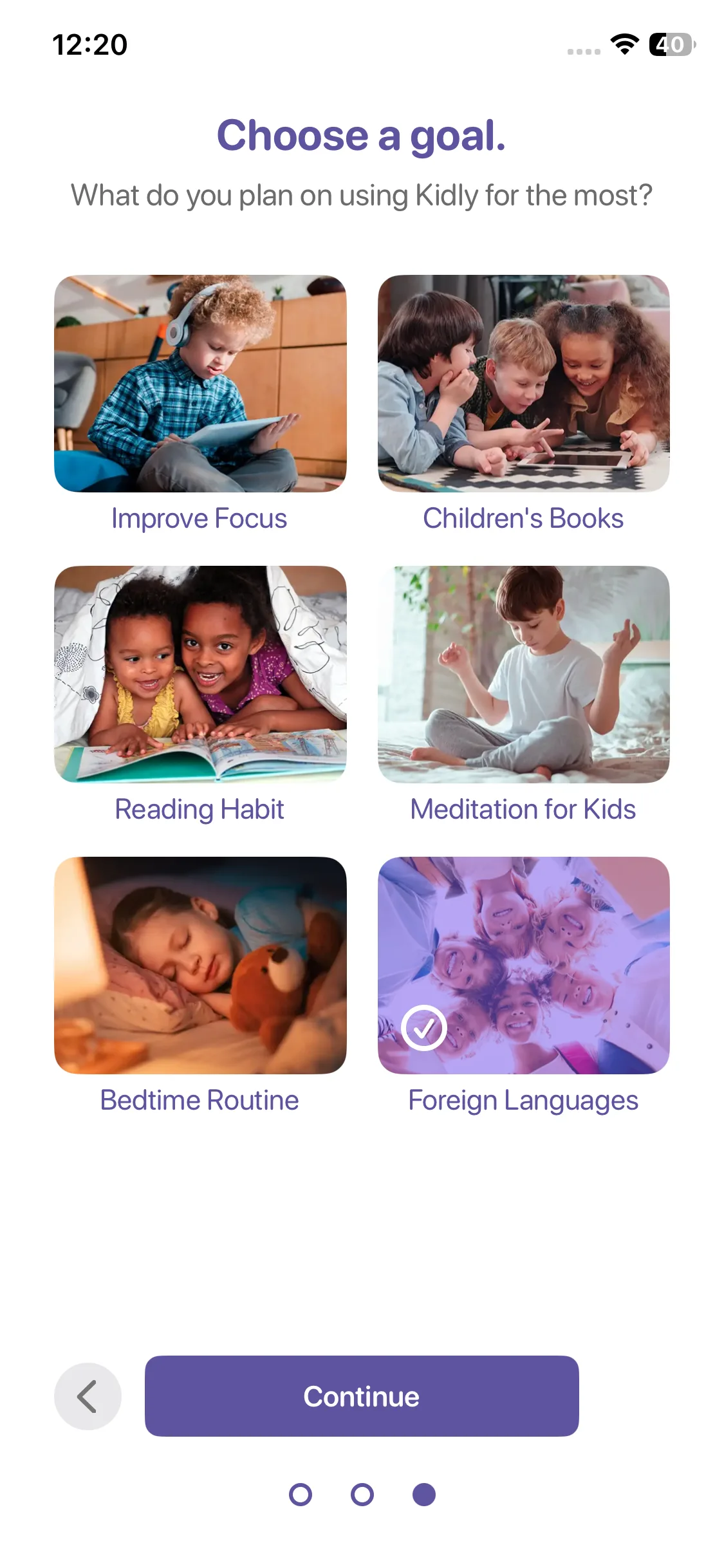Deselect the Foreign Languages goal
The width and height of the screenshot is (724, 1568).
[x=523, y=965]
